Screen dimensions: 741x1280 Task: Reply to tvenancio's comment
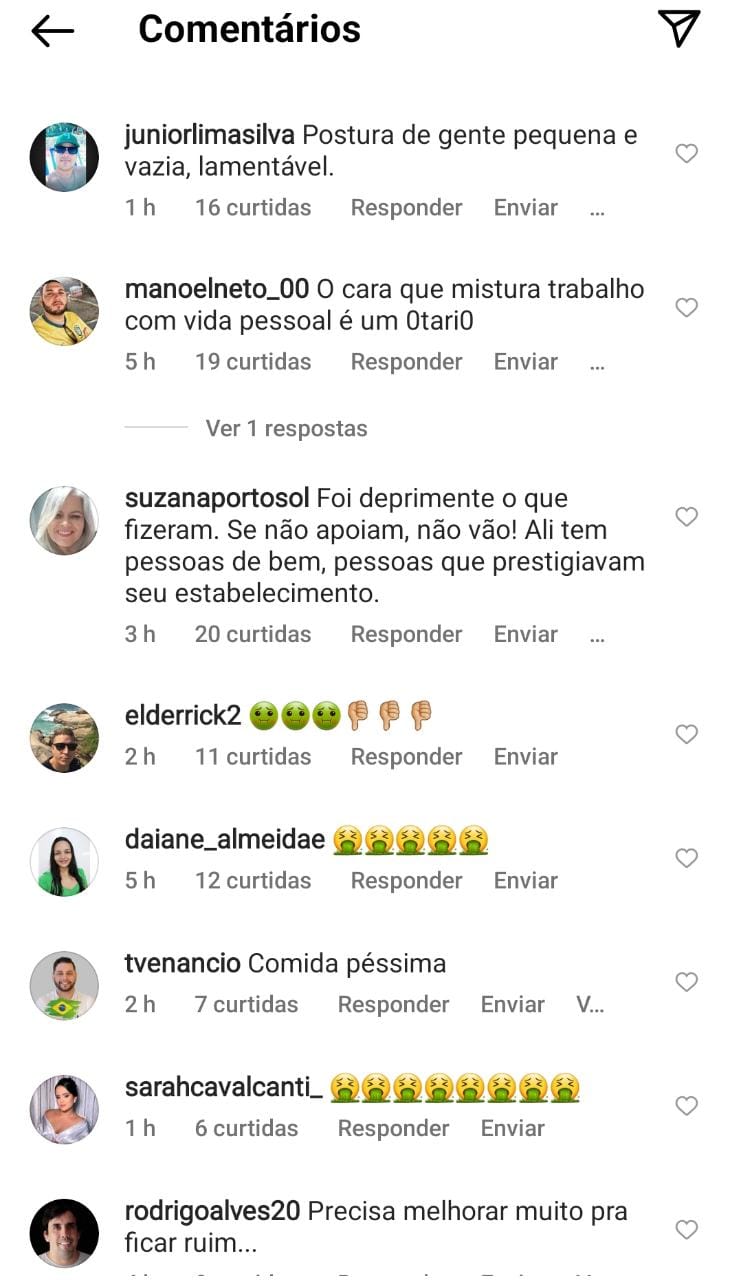pos(393,1004)
